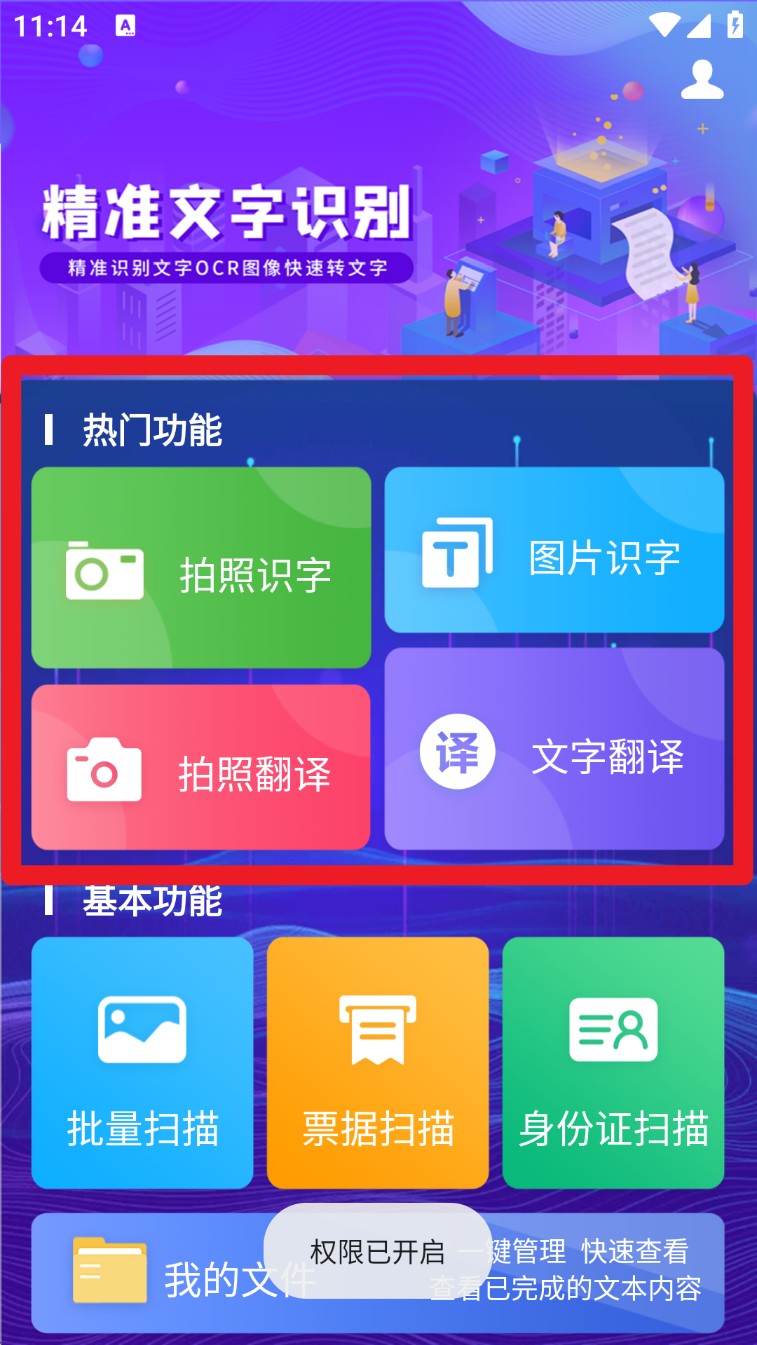Open the user profile icon
This screenshot has height=1345, width=757.
(702, 80)
